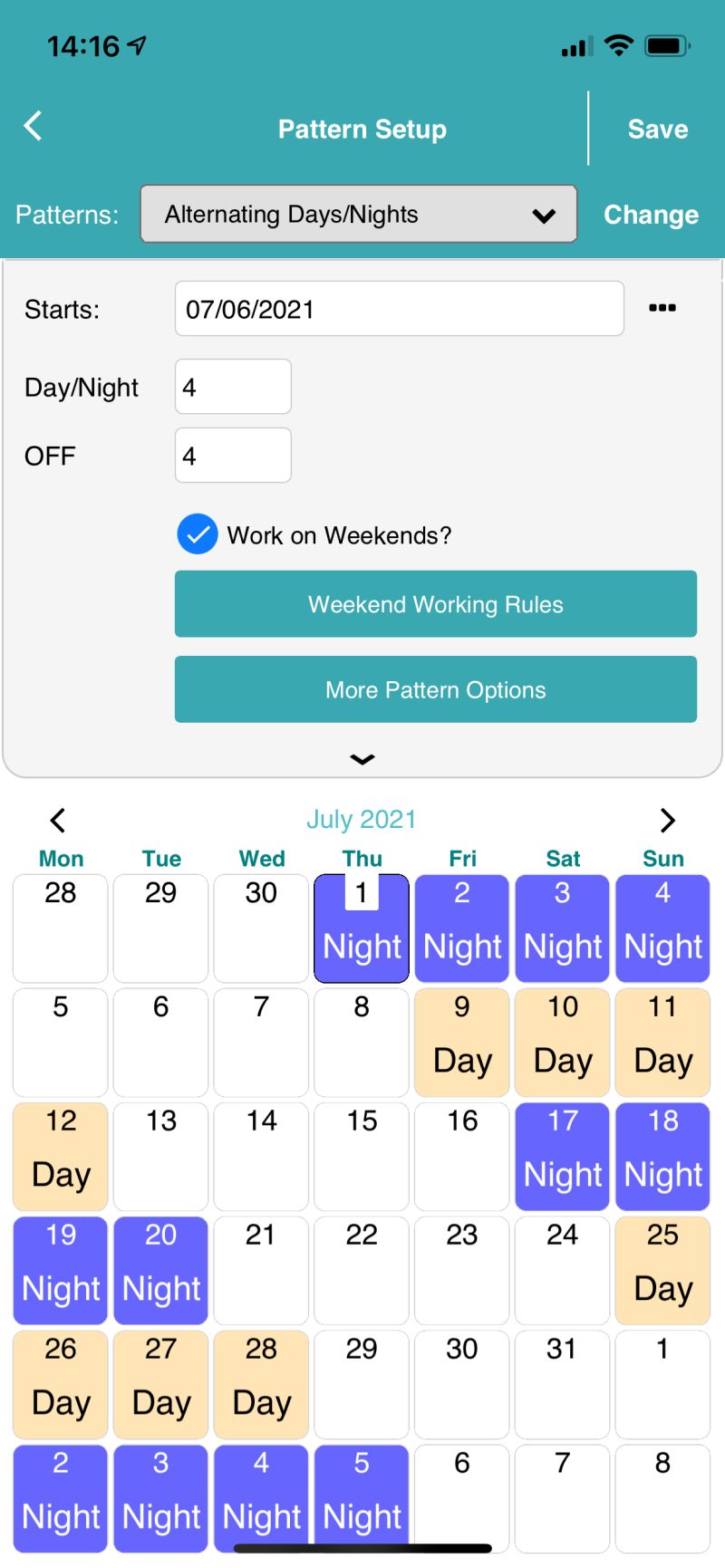Tap the Wi-Fi icon in status bar
The width and height of the screenshot is (725, 1568).
pyautogui.click(x=617, y=44)
